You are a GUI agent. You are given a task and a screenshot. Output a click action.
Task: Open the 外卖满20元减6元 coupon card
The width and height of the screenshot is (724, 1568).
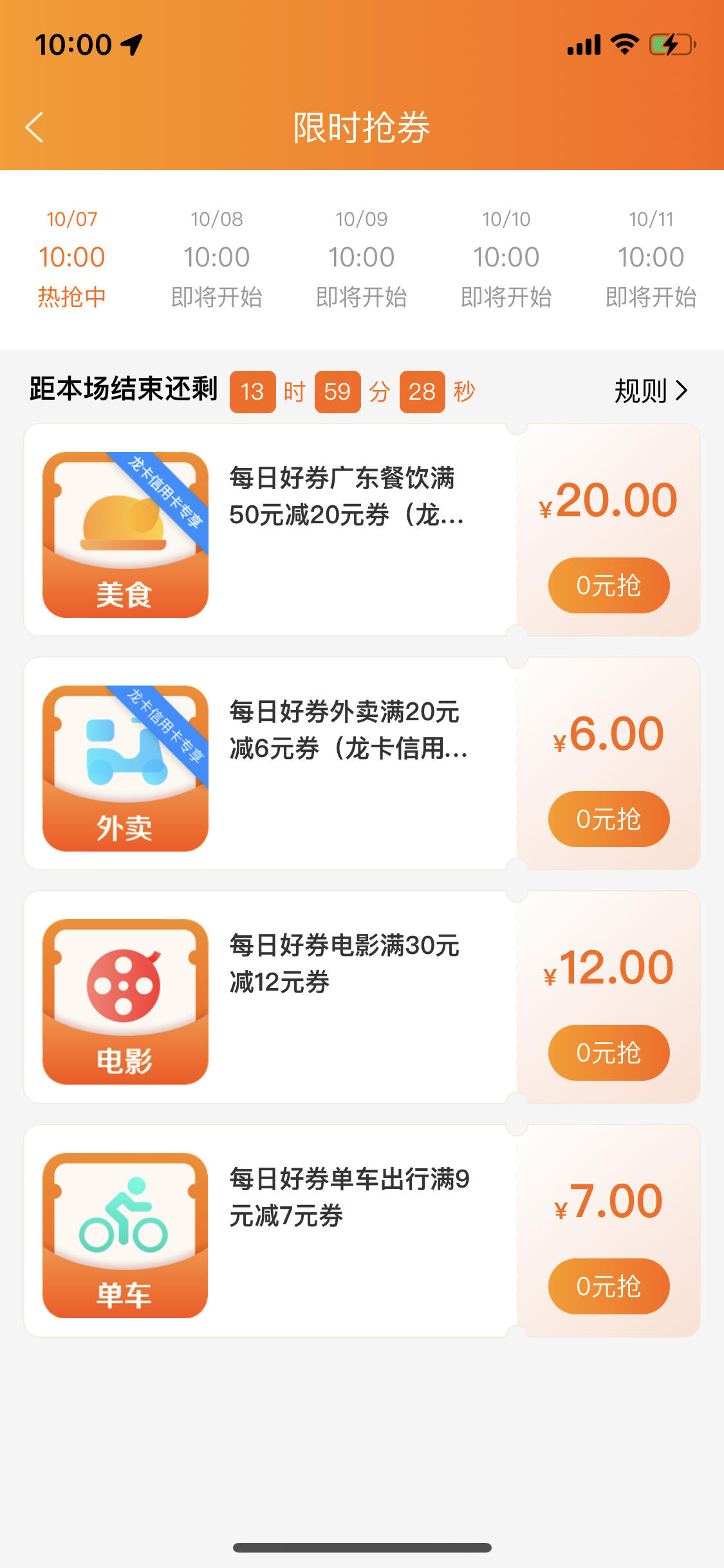[271, 763]
